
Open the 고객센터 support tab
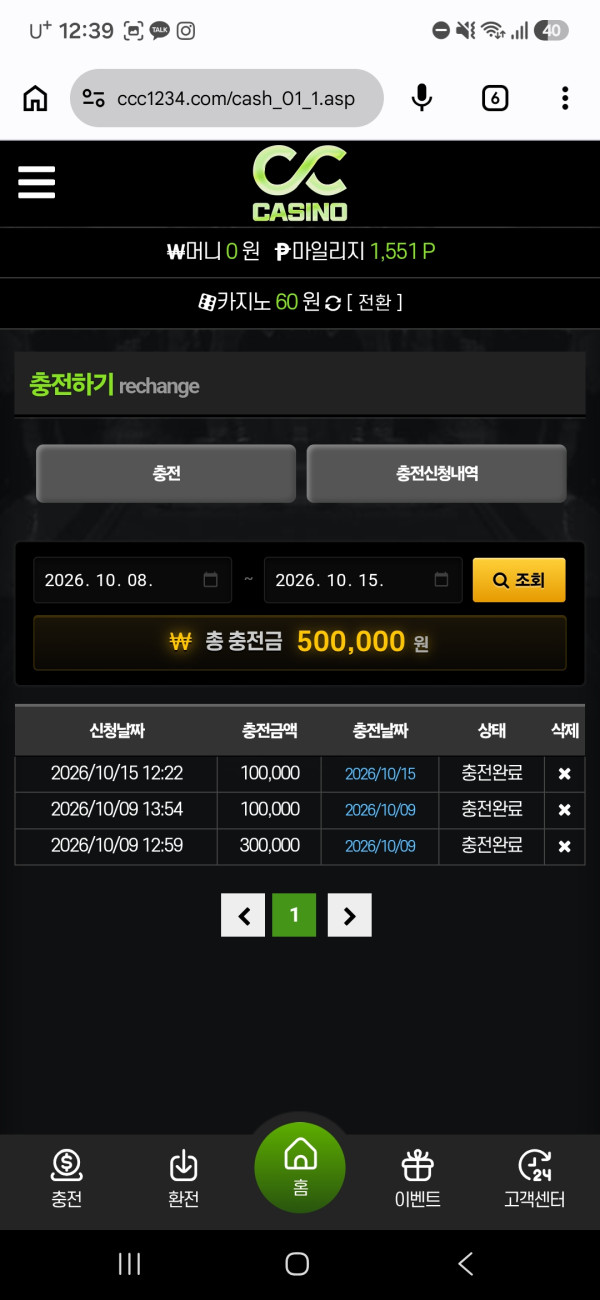[x=534, y=1179]
